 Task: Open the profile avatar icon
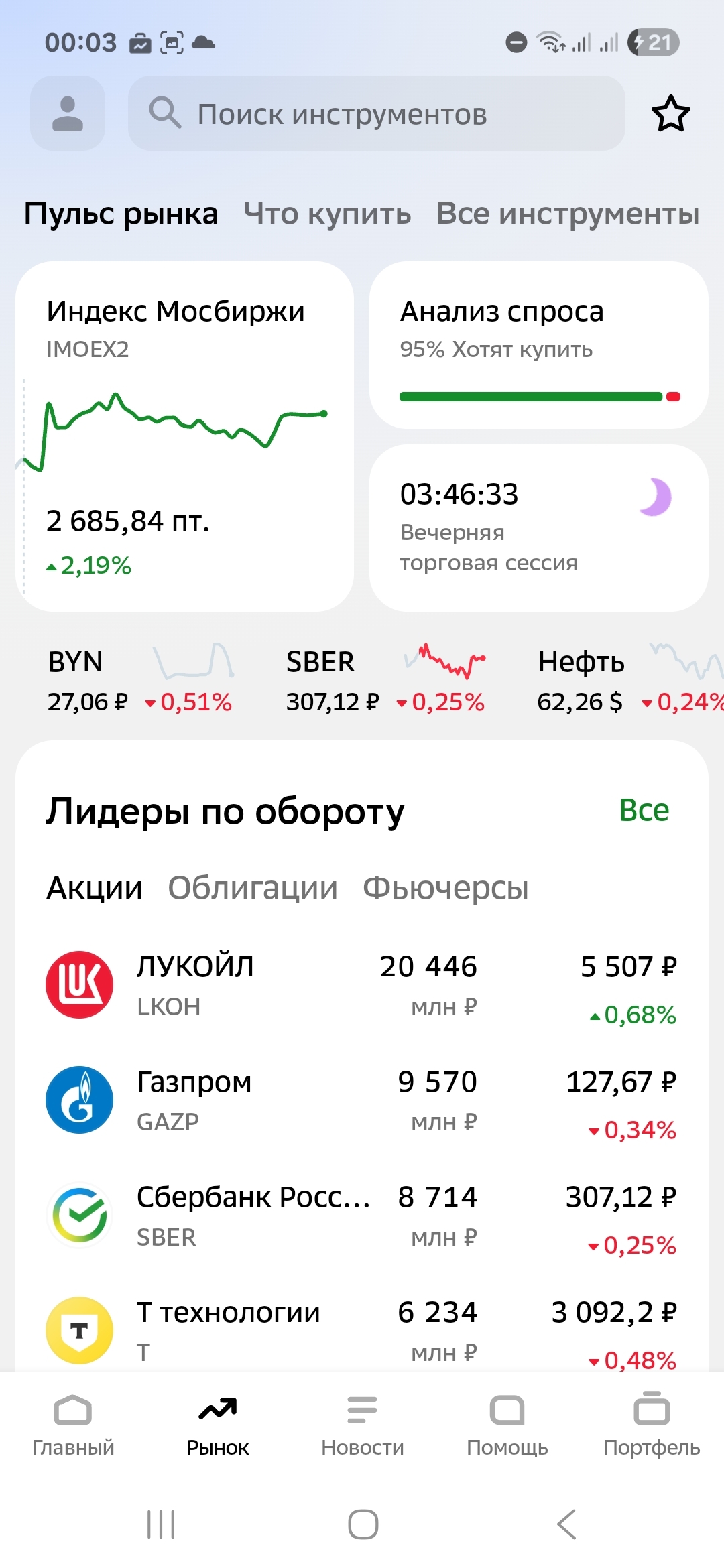coord(68,113)
